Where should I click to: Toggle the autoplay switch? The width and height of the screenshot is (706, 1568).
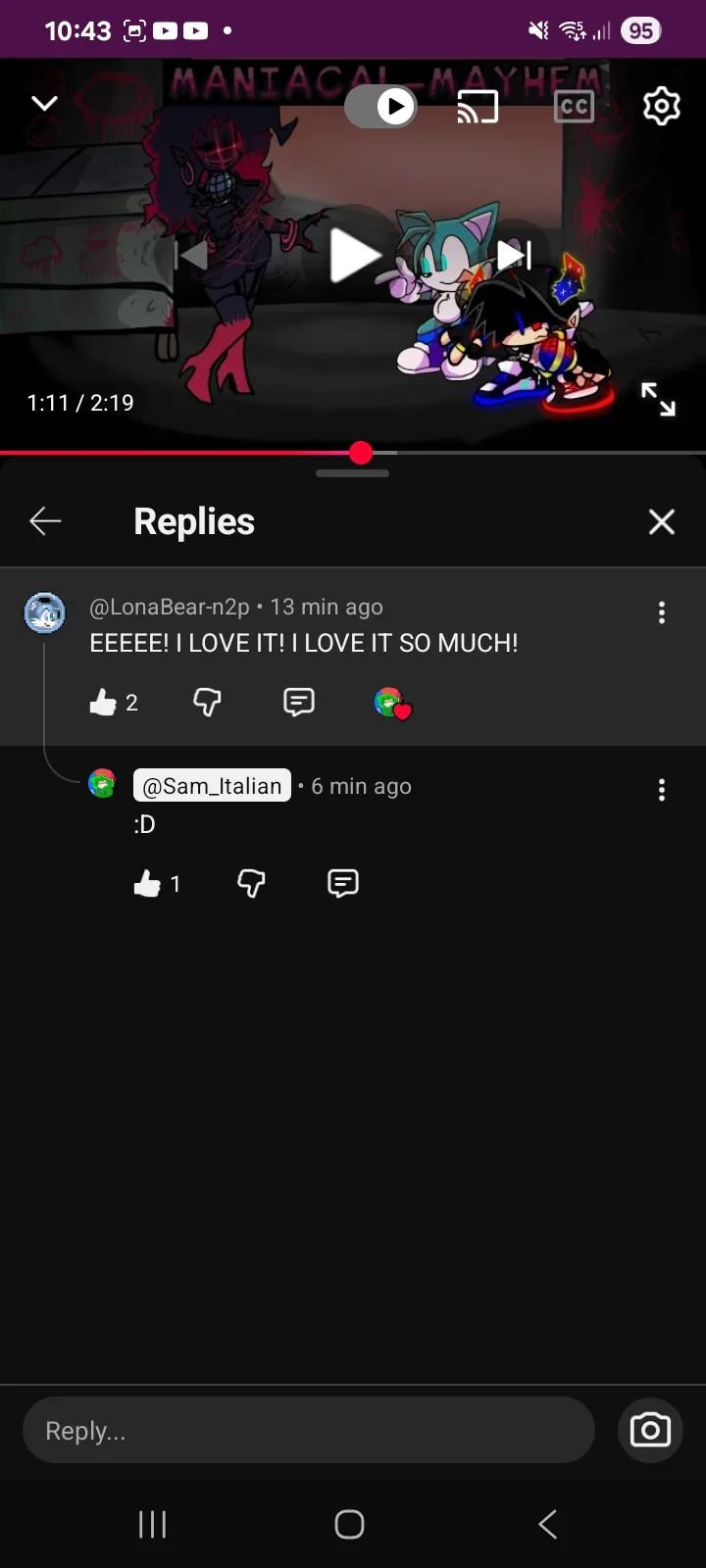coord(381,106)
